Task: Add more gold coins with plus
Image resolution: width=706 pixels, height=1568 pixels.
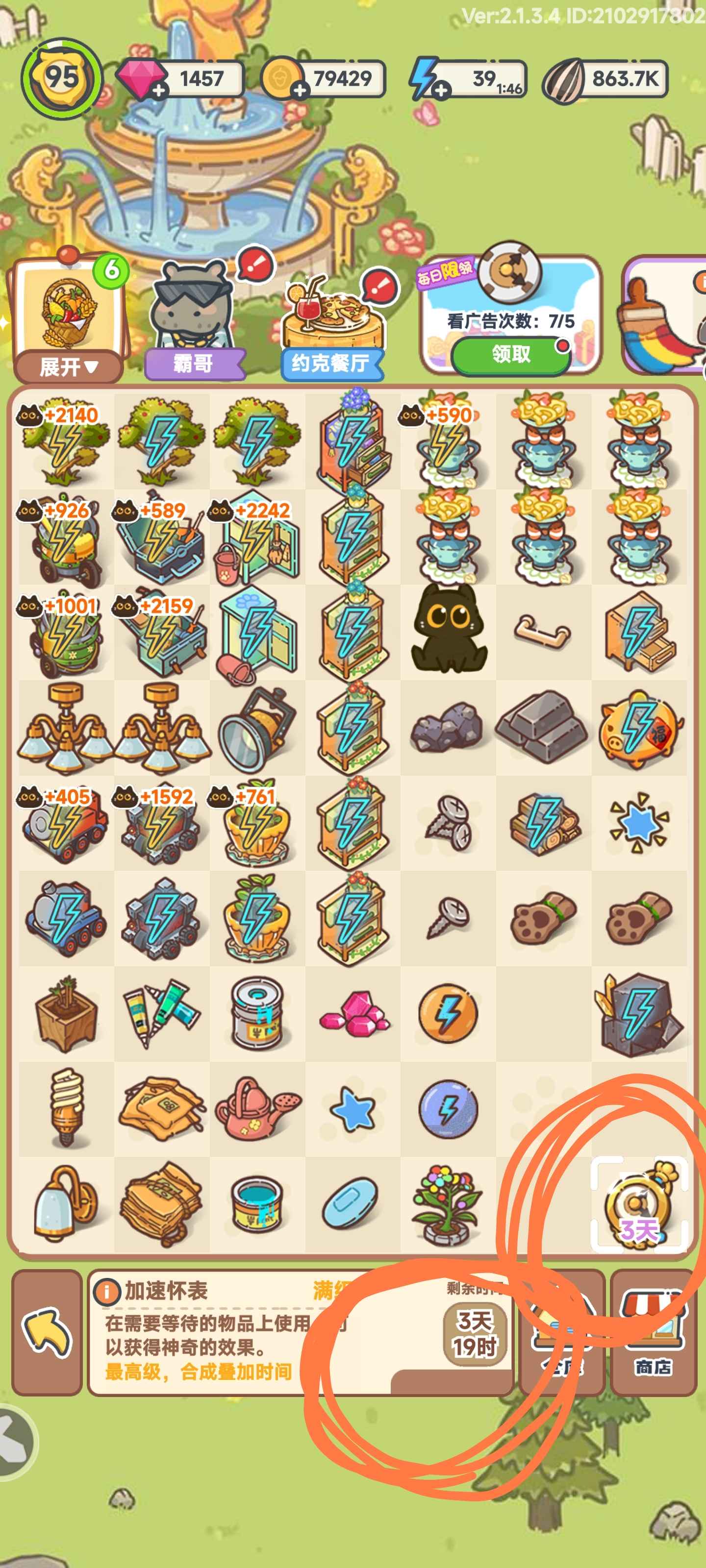Action: [300, 91]
